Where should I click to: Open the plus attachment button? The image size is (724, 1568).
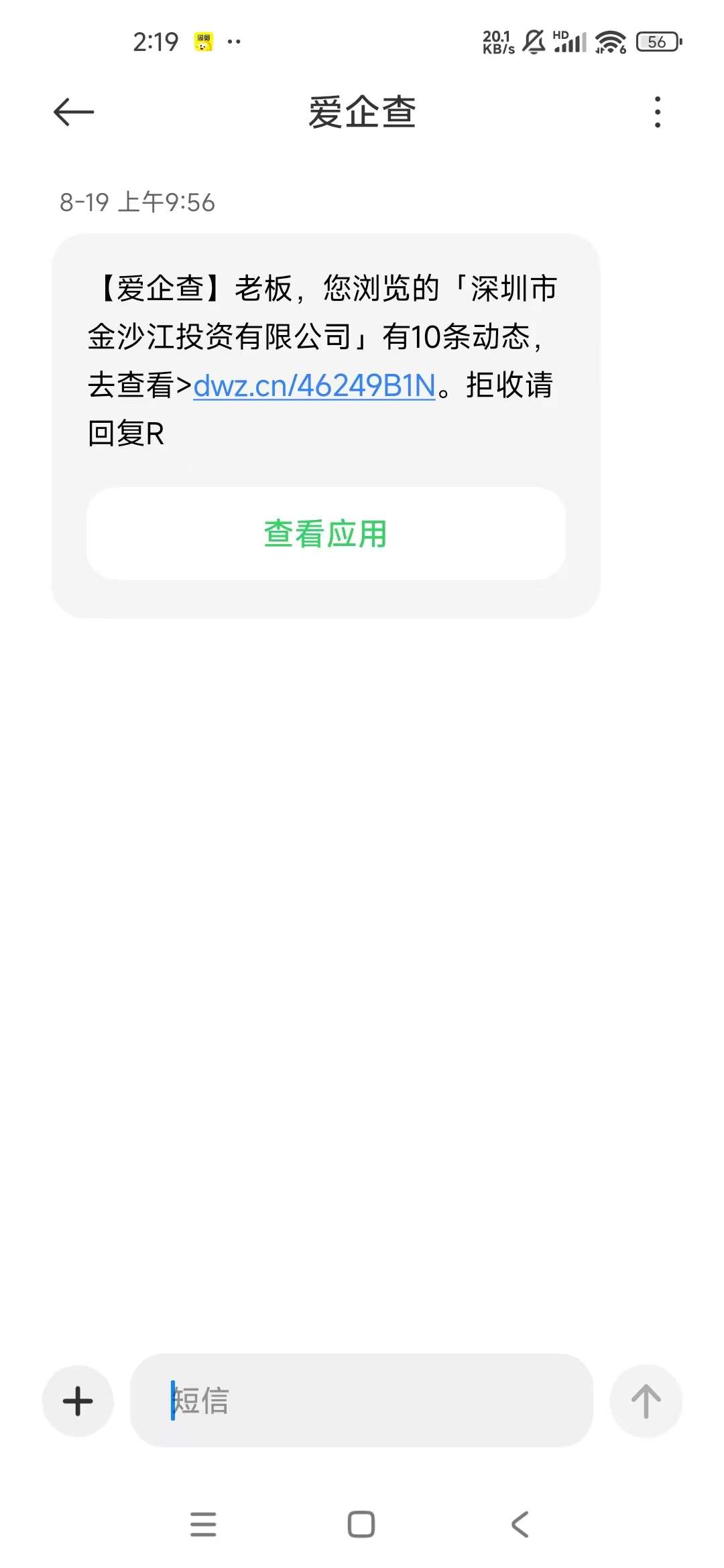pos(78,1401)
